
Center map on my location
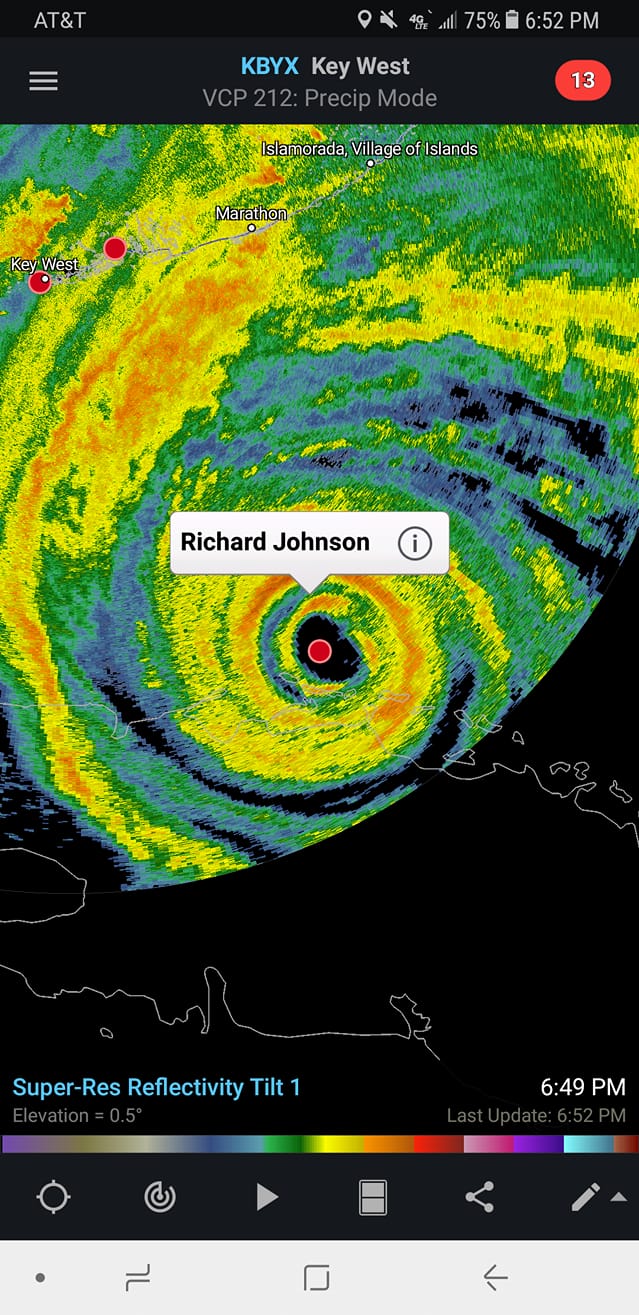pos(53,1196)
